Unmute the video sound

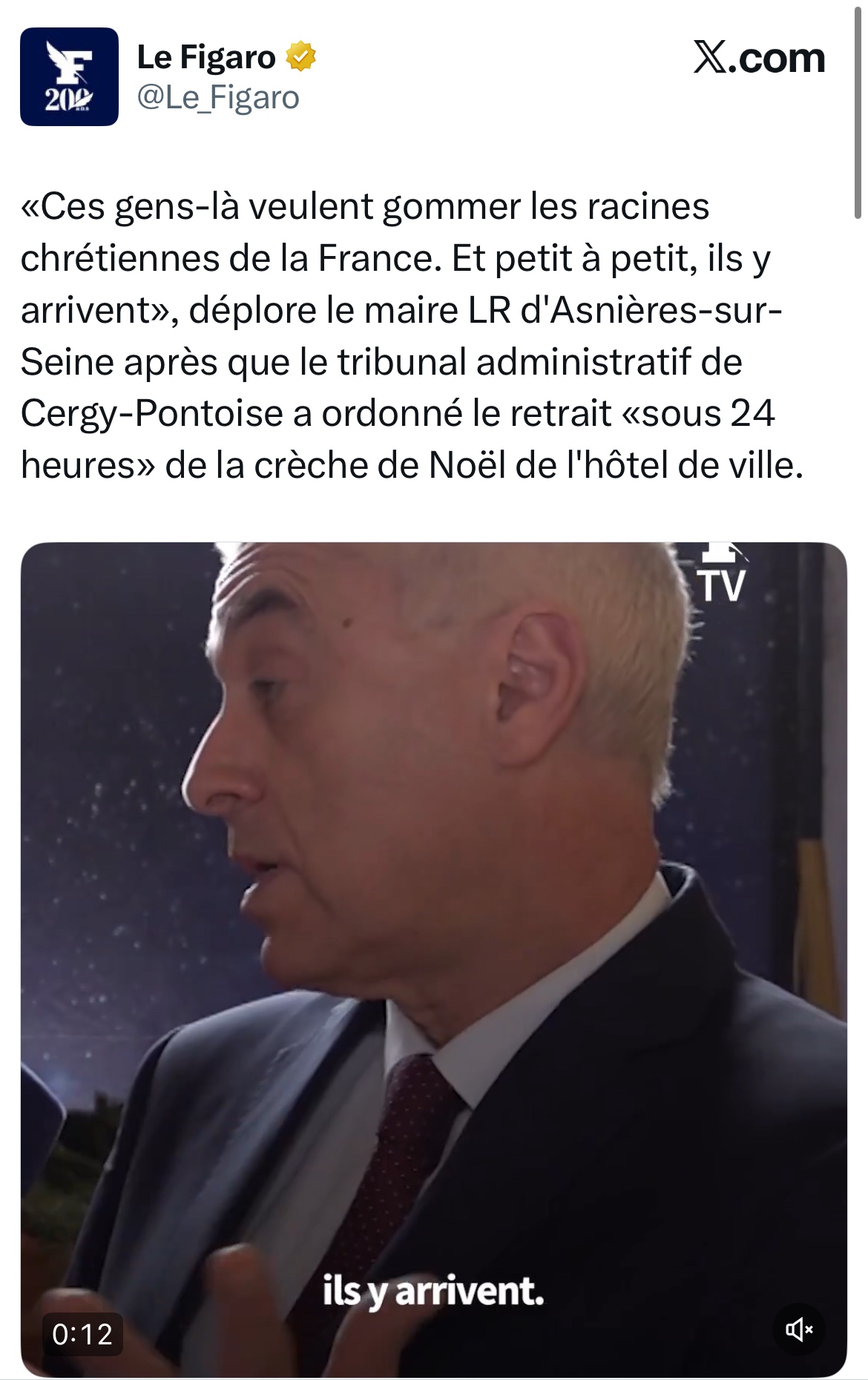tap(799, 1330)
